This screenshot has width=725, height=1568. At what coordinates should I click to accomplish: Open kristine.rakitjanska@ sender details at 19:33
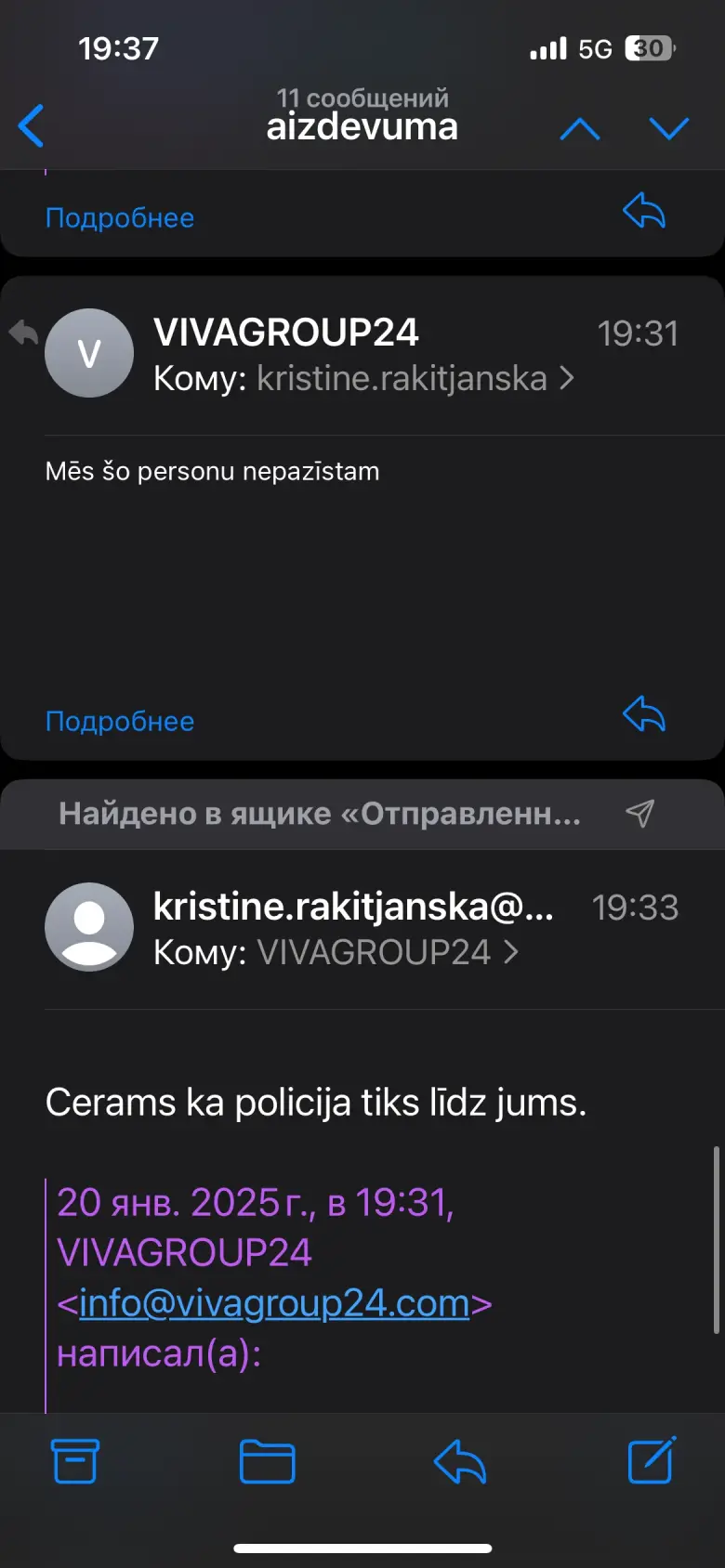[353, 907]
